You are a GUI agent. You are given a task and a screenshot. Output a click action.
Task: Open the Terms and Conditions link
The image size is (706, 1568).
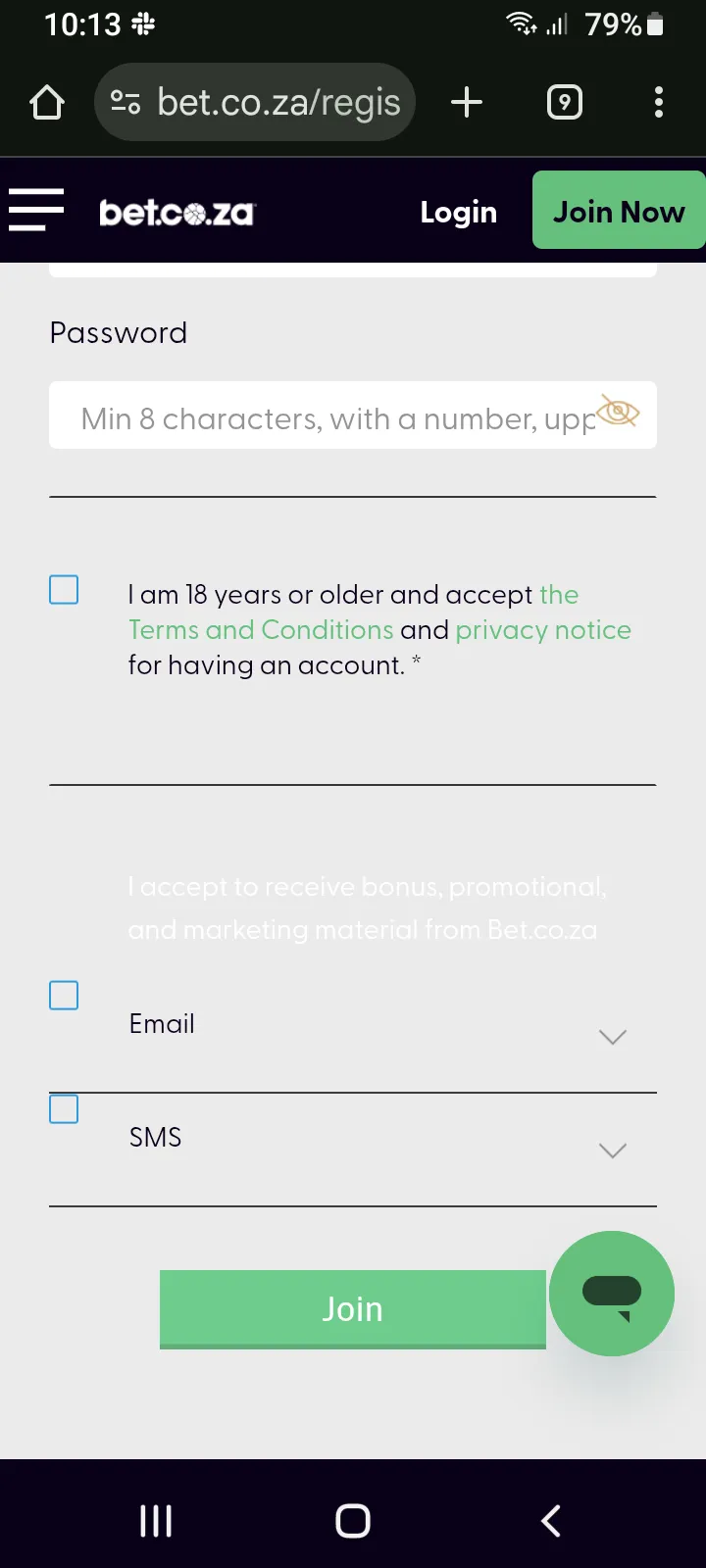point(260,629)
